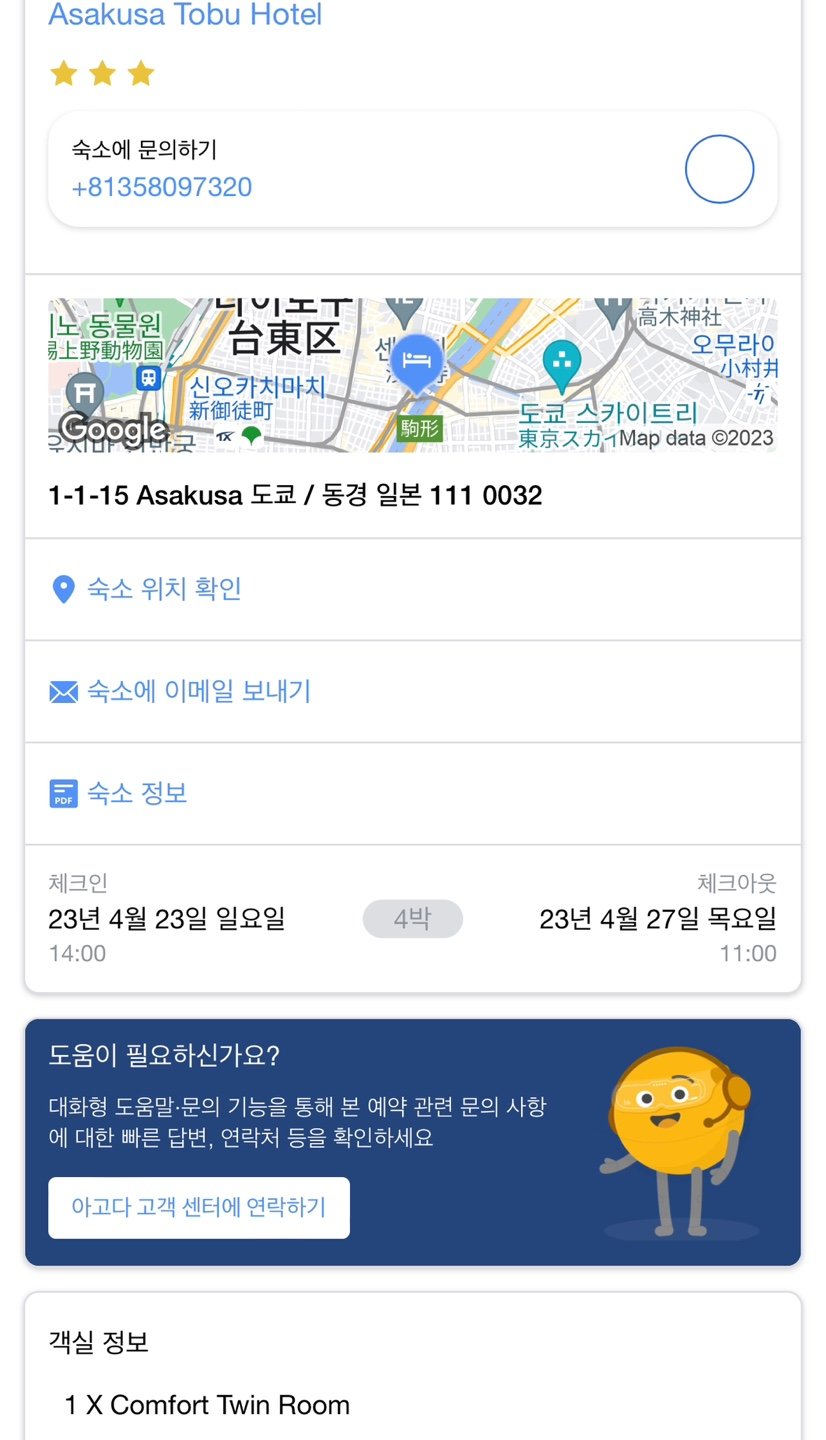
Task: Tap 아고다 고객 센터에 연락하기 button
Action: [x=199, y=1207]
